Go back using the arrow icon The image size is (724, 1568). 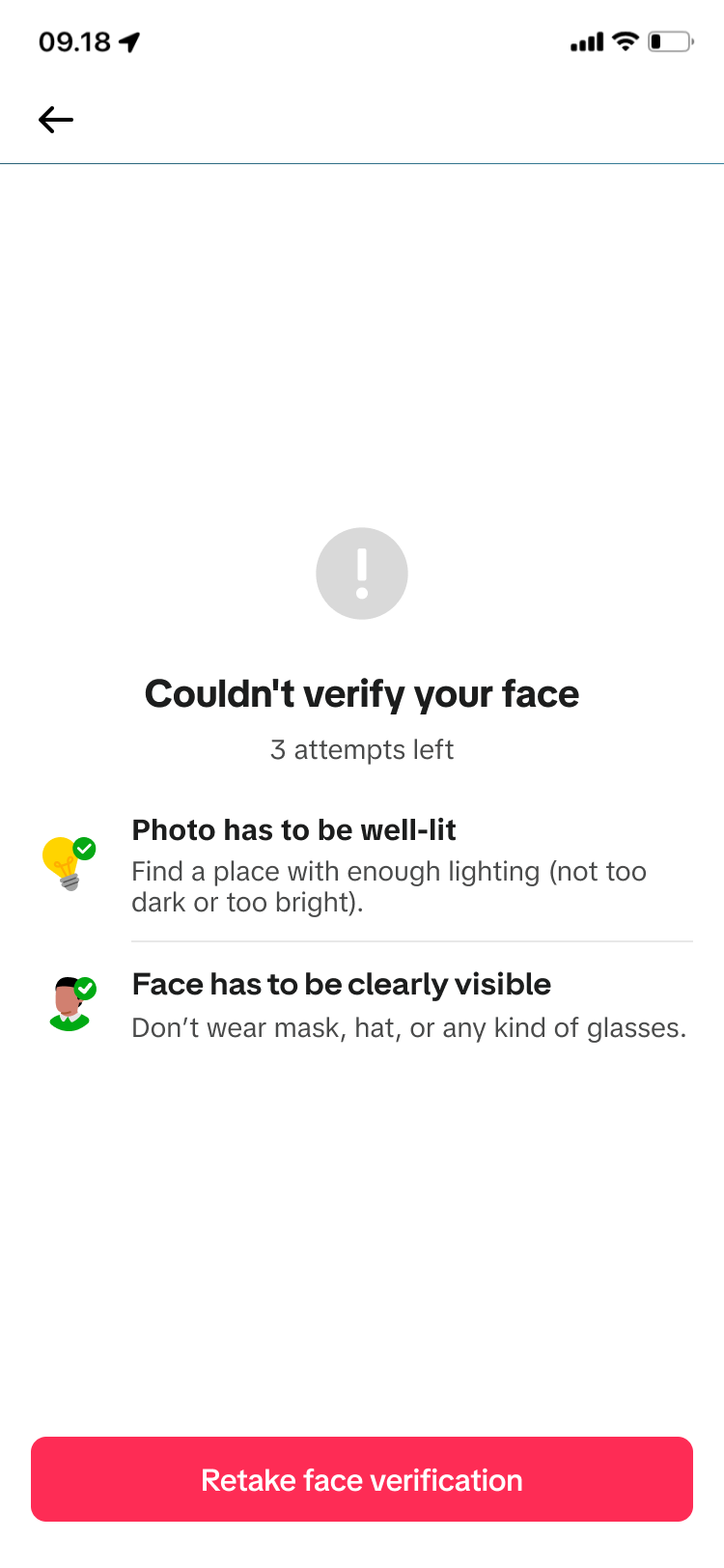(x=56, y=120)
